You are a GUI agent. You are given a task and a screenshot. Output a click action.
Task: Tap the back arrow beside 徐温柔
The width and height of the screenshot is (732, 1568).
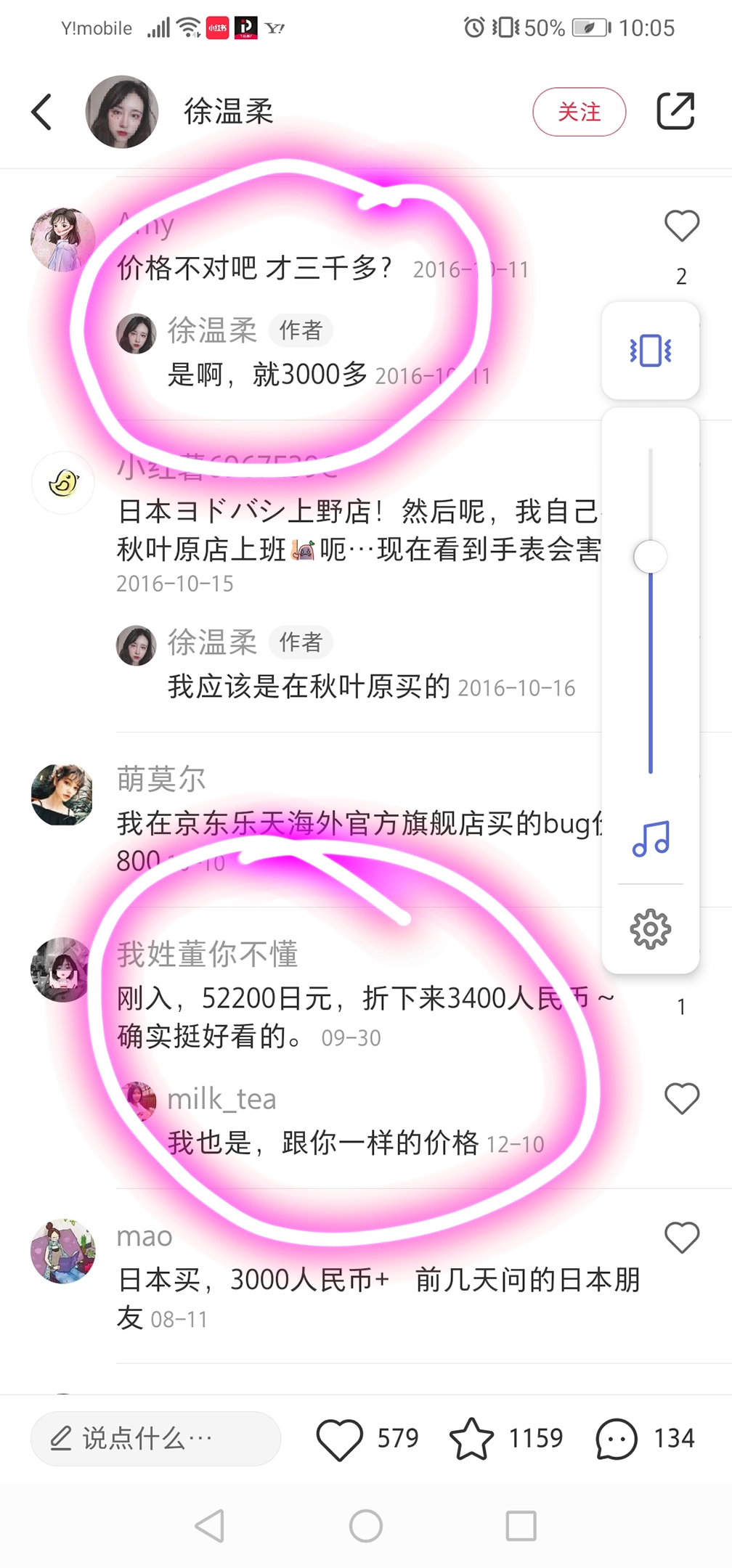click(41, 110)
